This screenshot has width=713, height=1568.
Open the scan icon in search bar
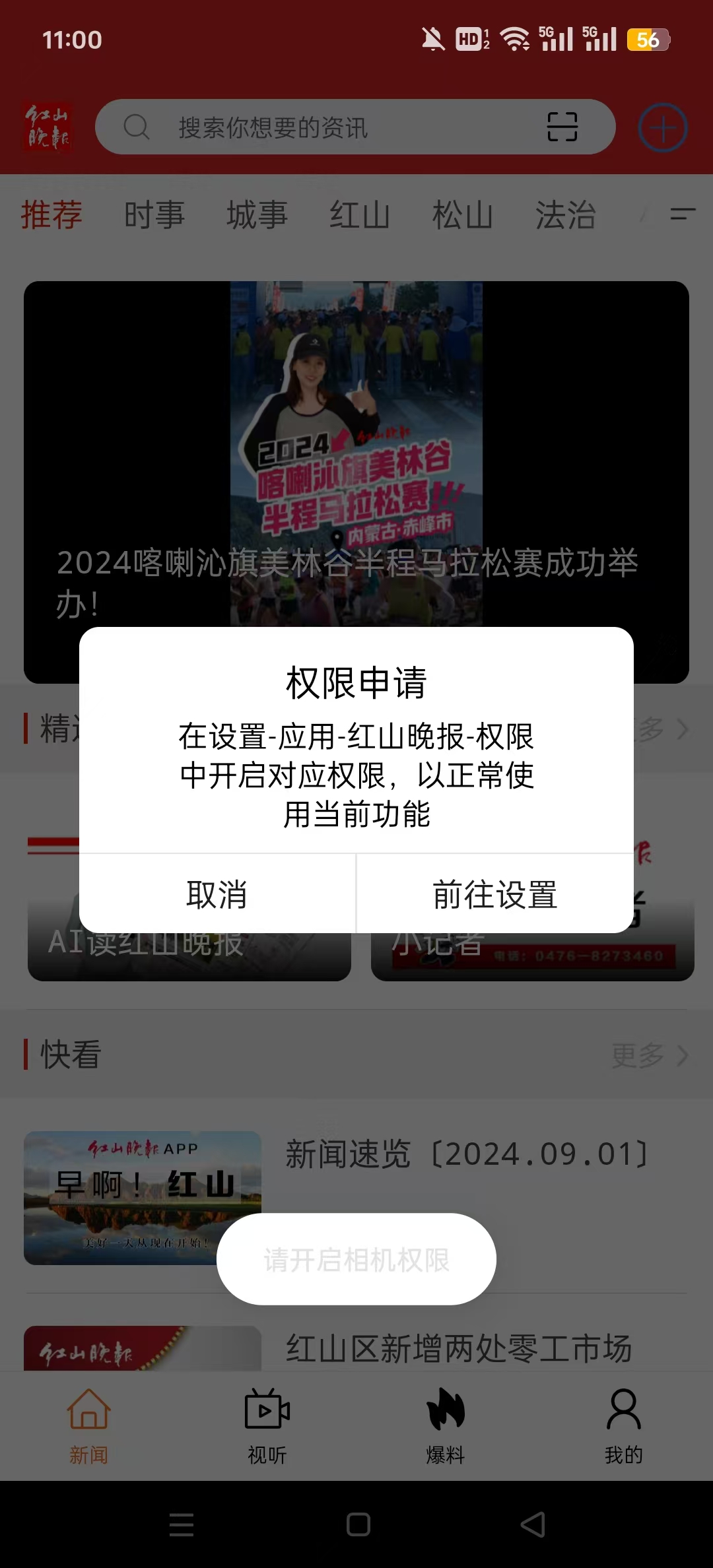click(562, 127)
